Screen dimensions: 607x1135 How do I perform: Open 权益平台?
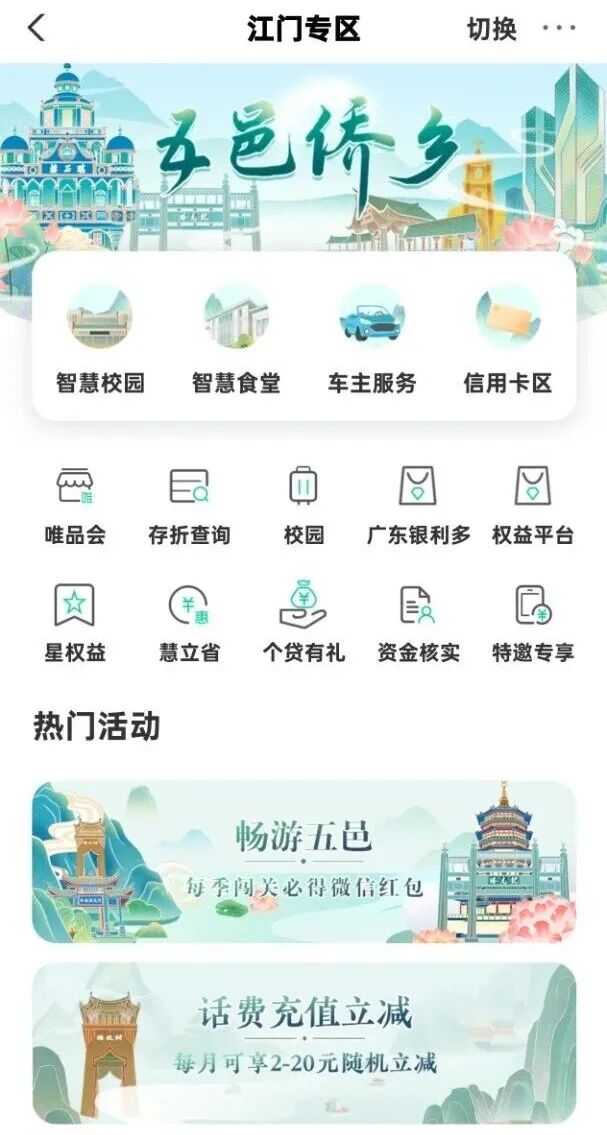click(533, 505)
